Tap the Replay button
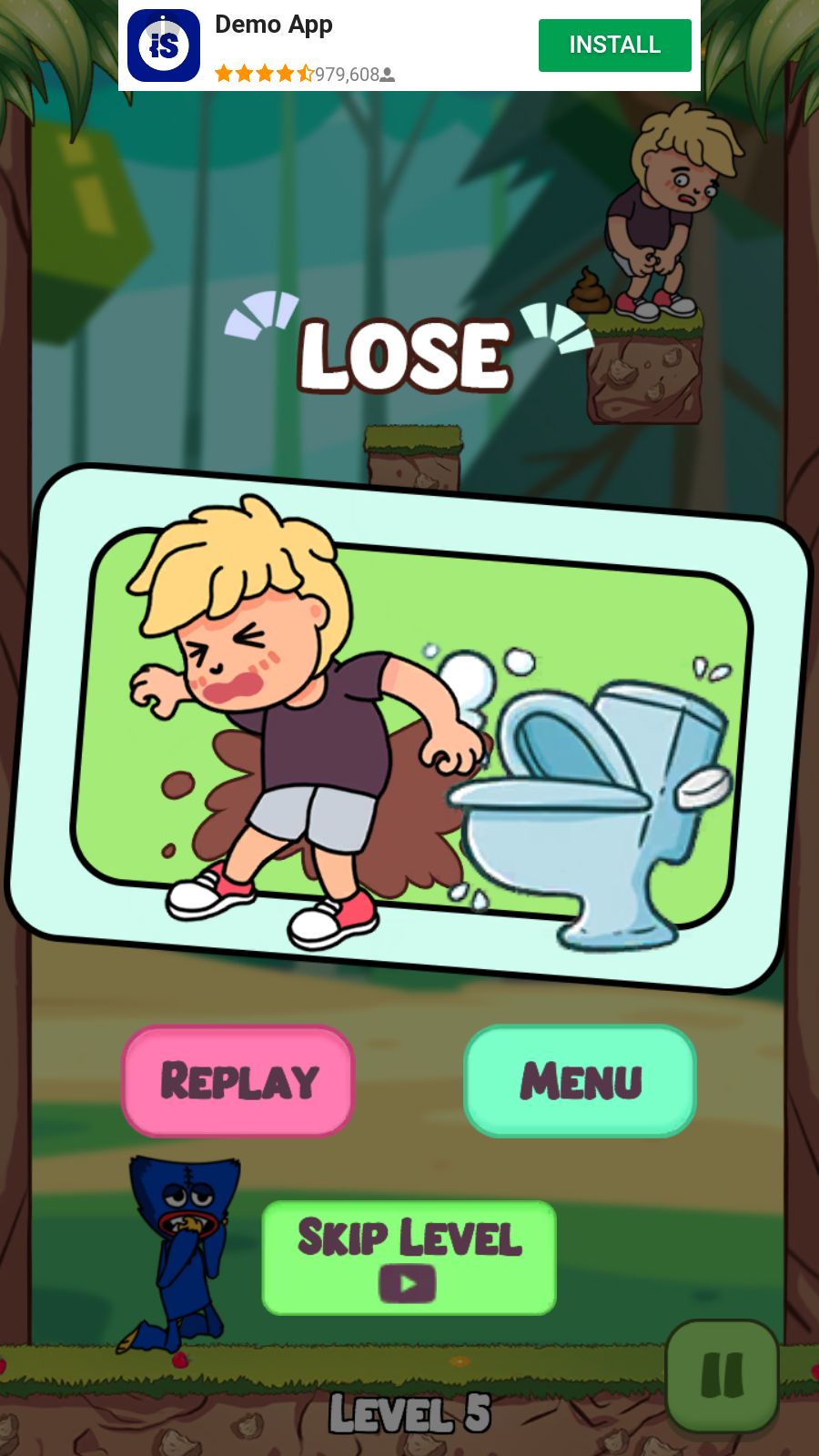The width and height of the screenshot is (819, 1456). pos(238,1081)
